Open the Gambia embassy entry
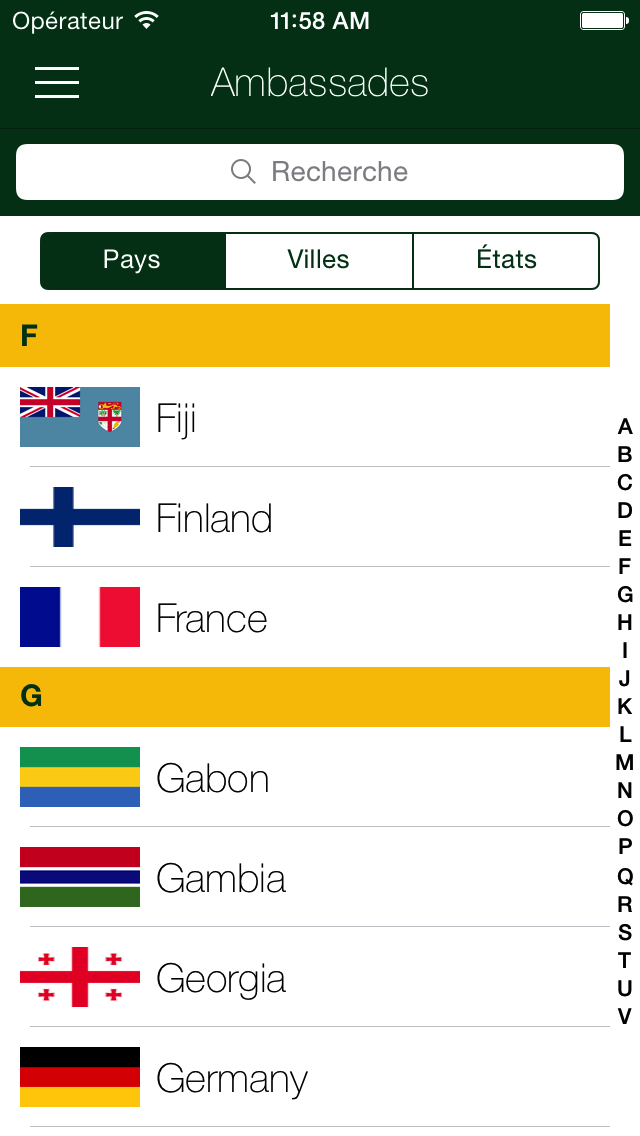 (300, 878)
